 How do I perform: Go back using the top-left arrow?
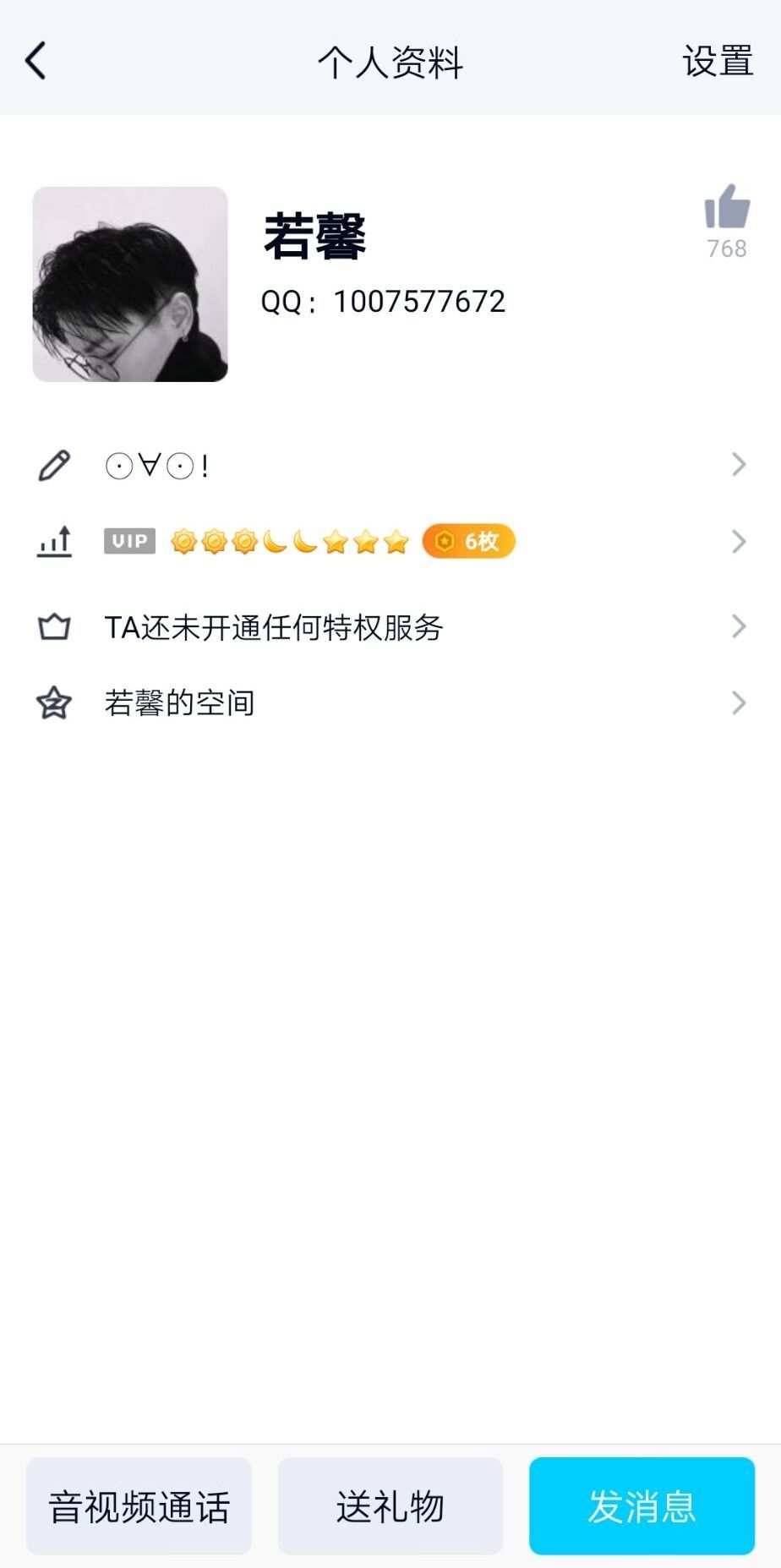tap(35, 61)
